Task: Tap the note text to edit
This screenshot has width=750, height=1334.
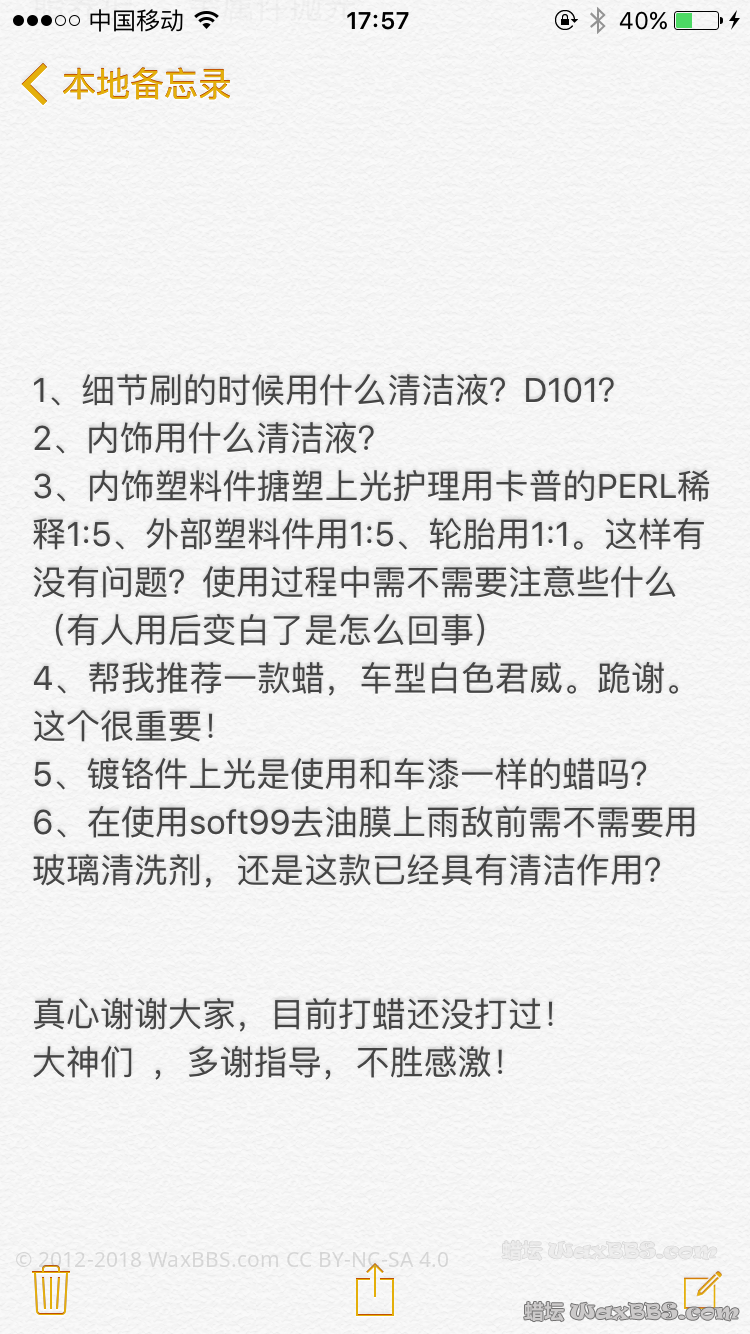Action: (370, 630)
